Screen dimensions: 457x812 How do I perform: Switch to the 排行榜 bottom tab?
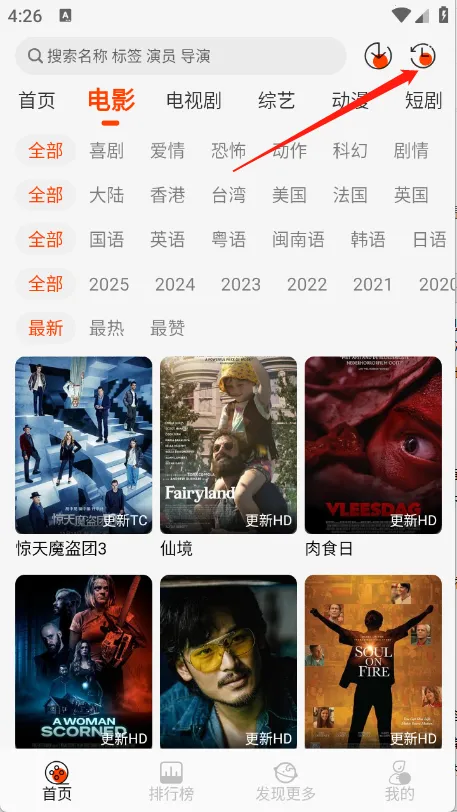click(x=171, y=781)
